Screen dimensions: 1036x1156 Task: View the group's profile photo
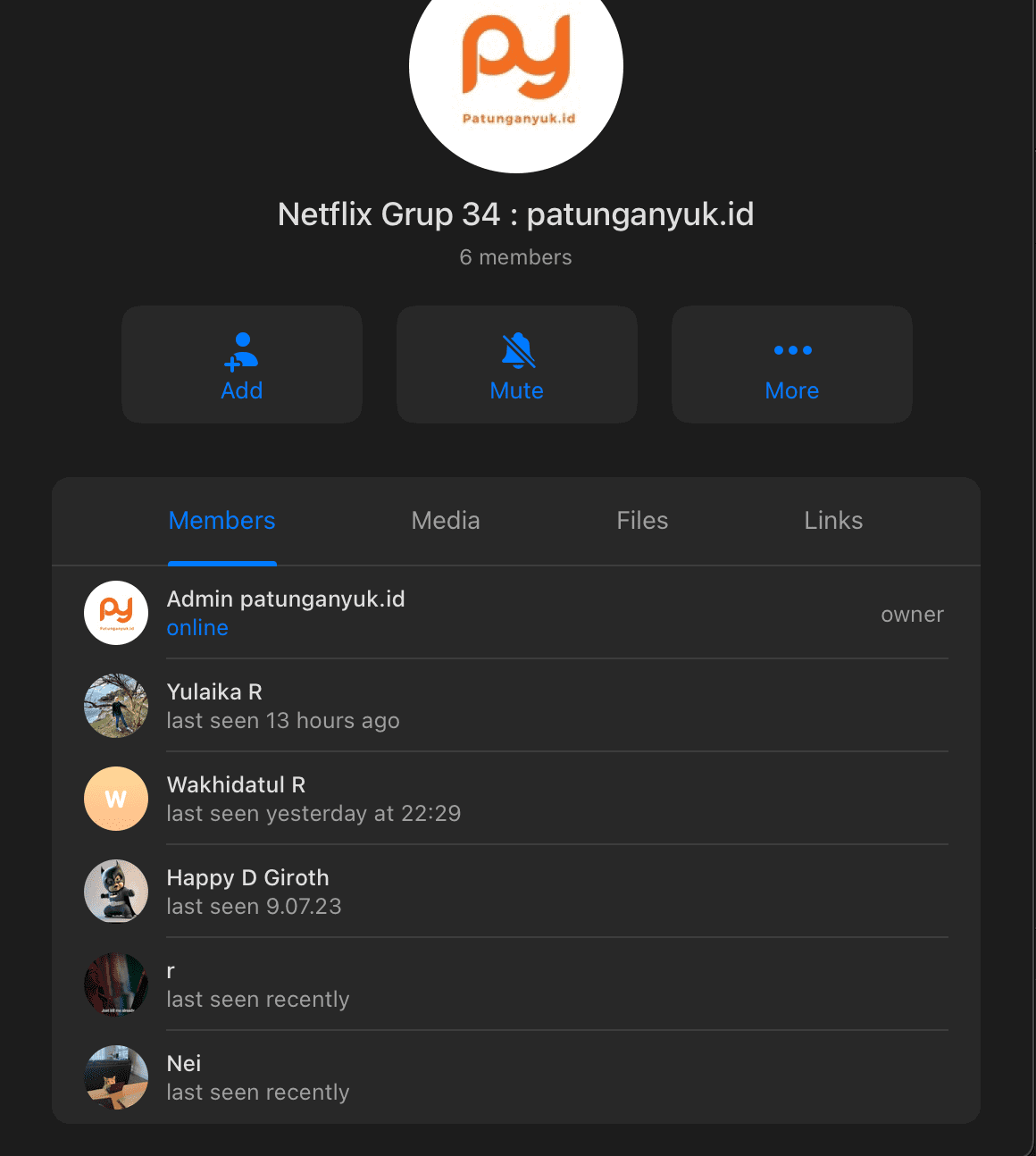point(516,71)
